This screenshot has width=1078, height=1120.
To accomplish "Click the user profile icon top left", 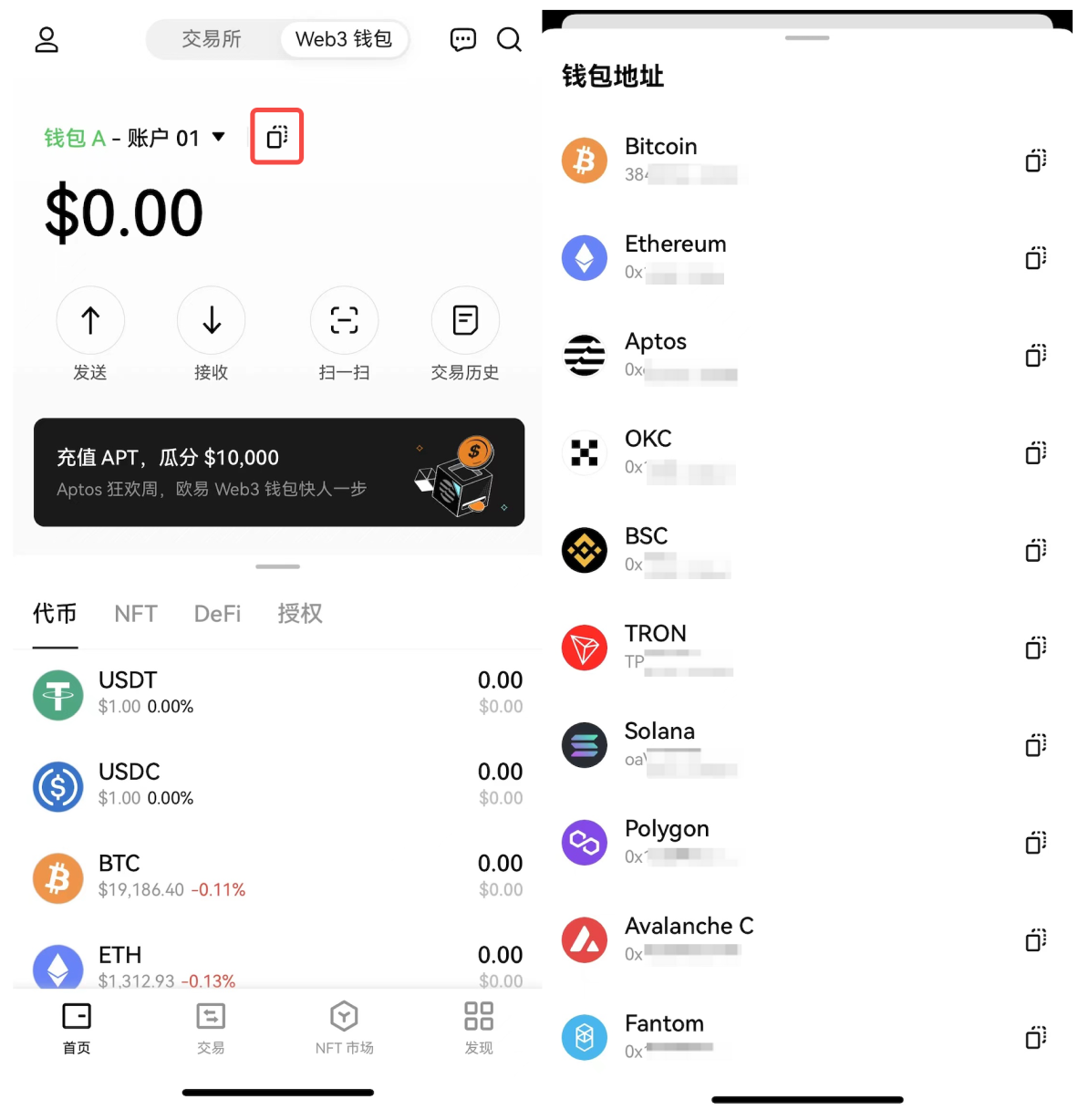I will [46, 39].
